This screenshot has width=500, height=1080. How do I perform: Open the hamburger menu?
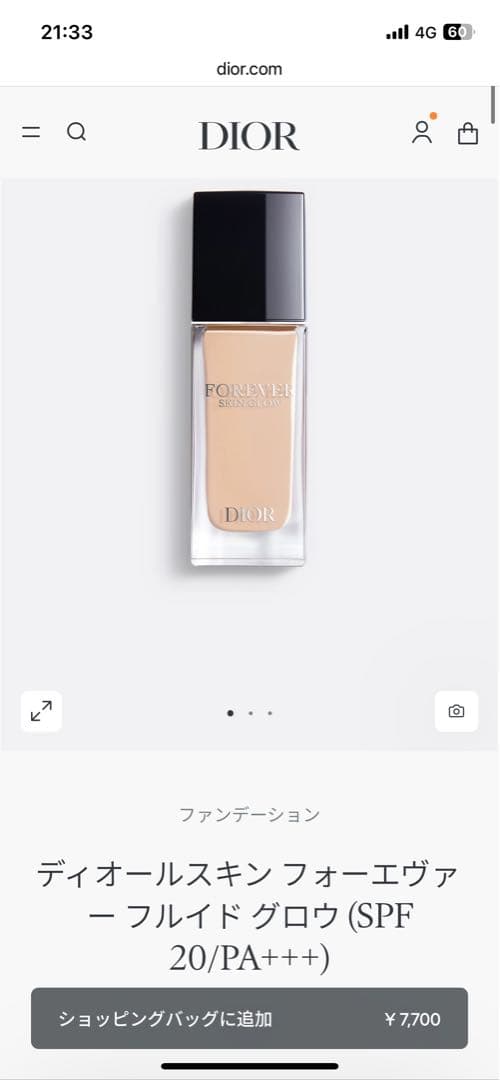pyautogui.click(x=31, y=132)
